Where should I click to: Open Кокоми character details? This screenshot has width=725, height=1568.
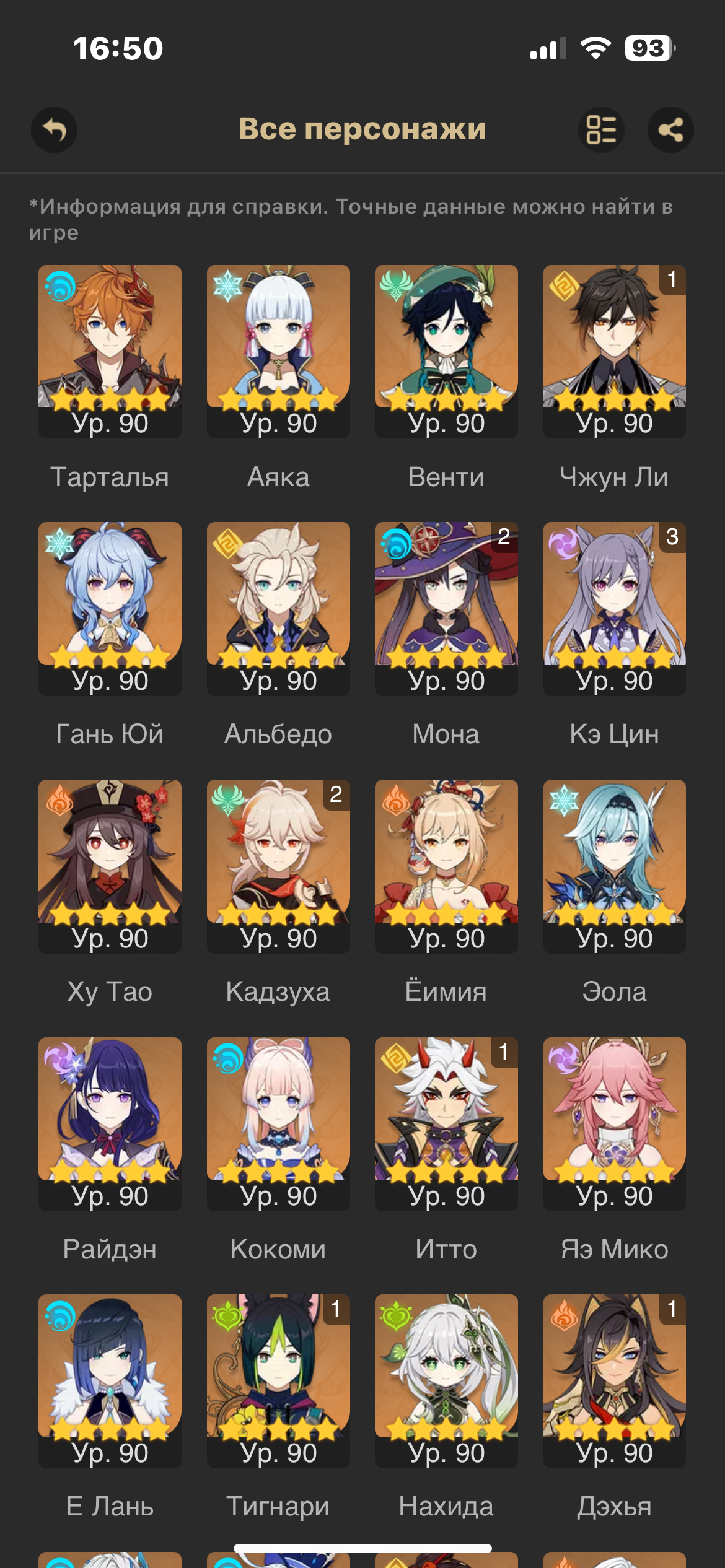[278, 1124]
